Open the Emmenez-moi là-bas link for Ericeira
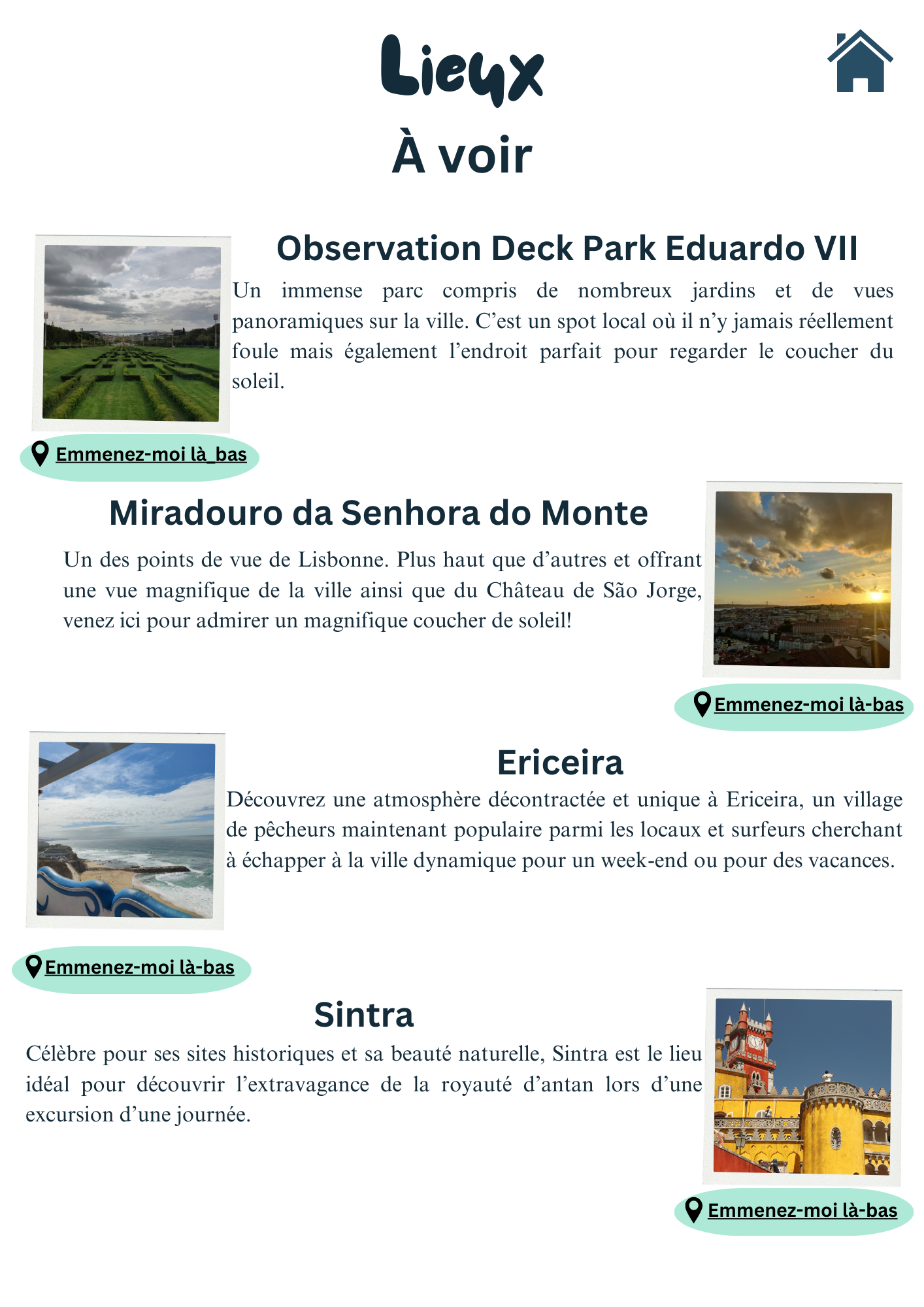The width and height of the screenshot is (924, 1307). click(x=139, y=968)
